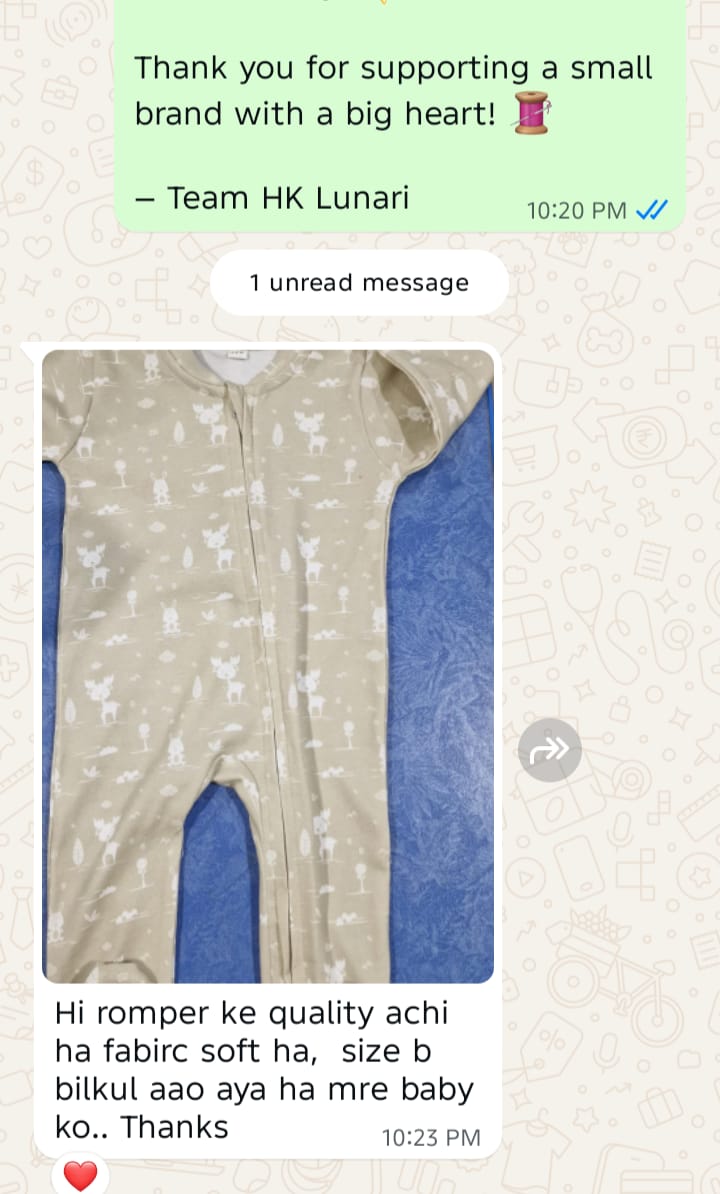This screenshot has width=720, height=1194.
Task: Tap the rupee coin doodle on the wallpaper
Action: tap(642, 437)
